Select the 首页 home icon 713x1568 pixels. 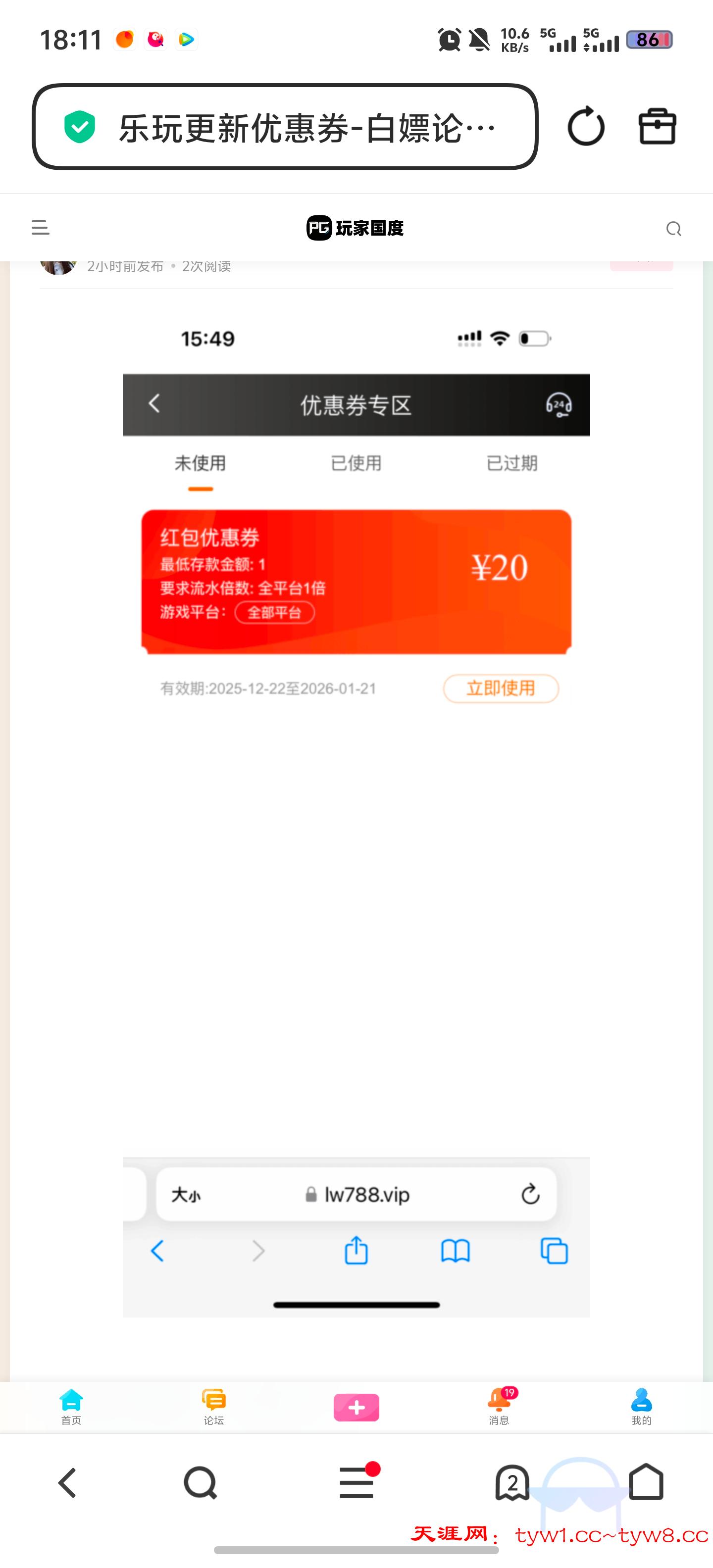click(x=71, y=1406)
